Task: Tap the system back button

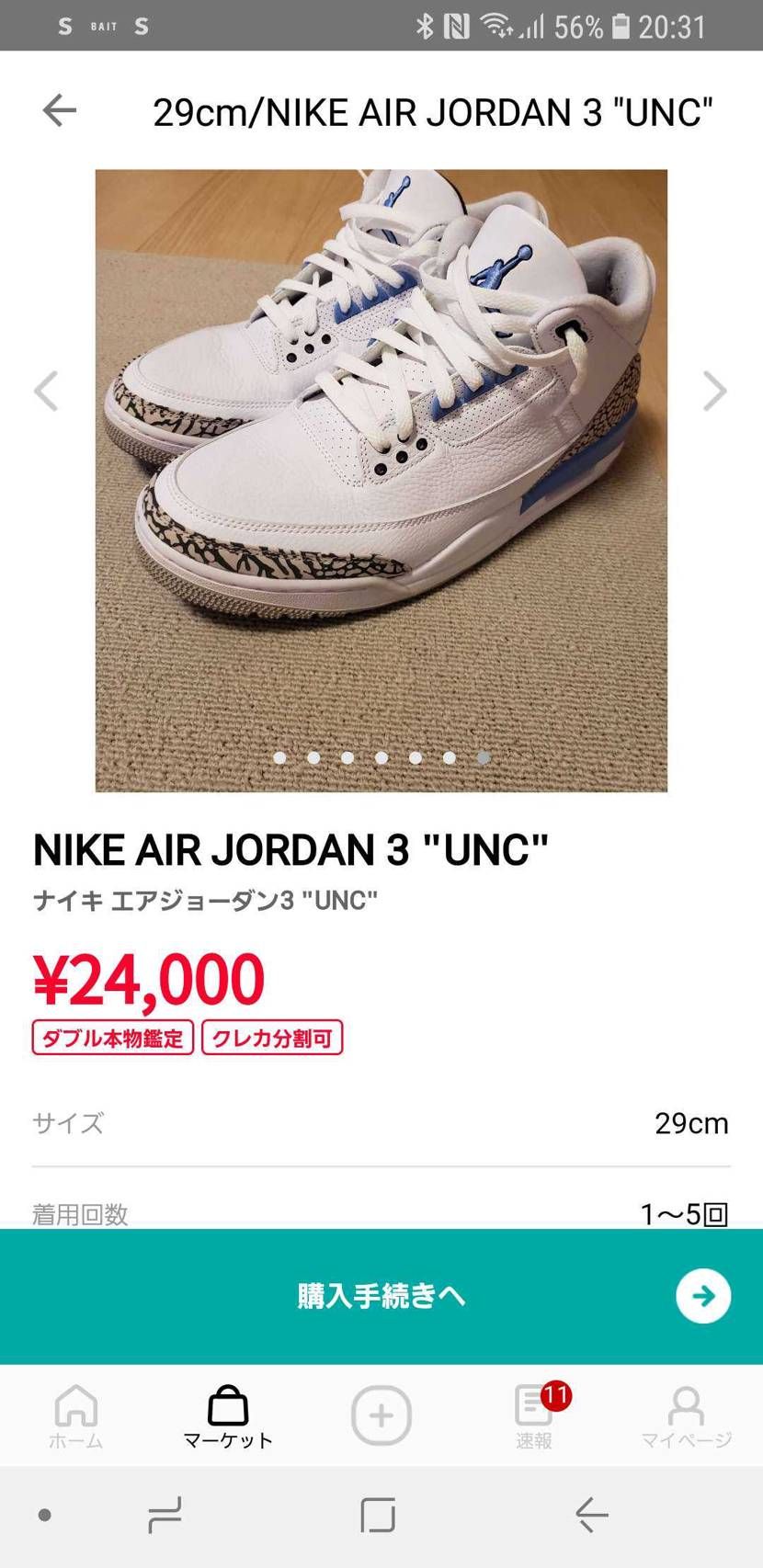Action: tap(592, 1515)
